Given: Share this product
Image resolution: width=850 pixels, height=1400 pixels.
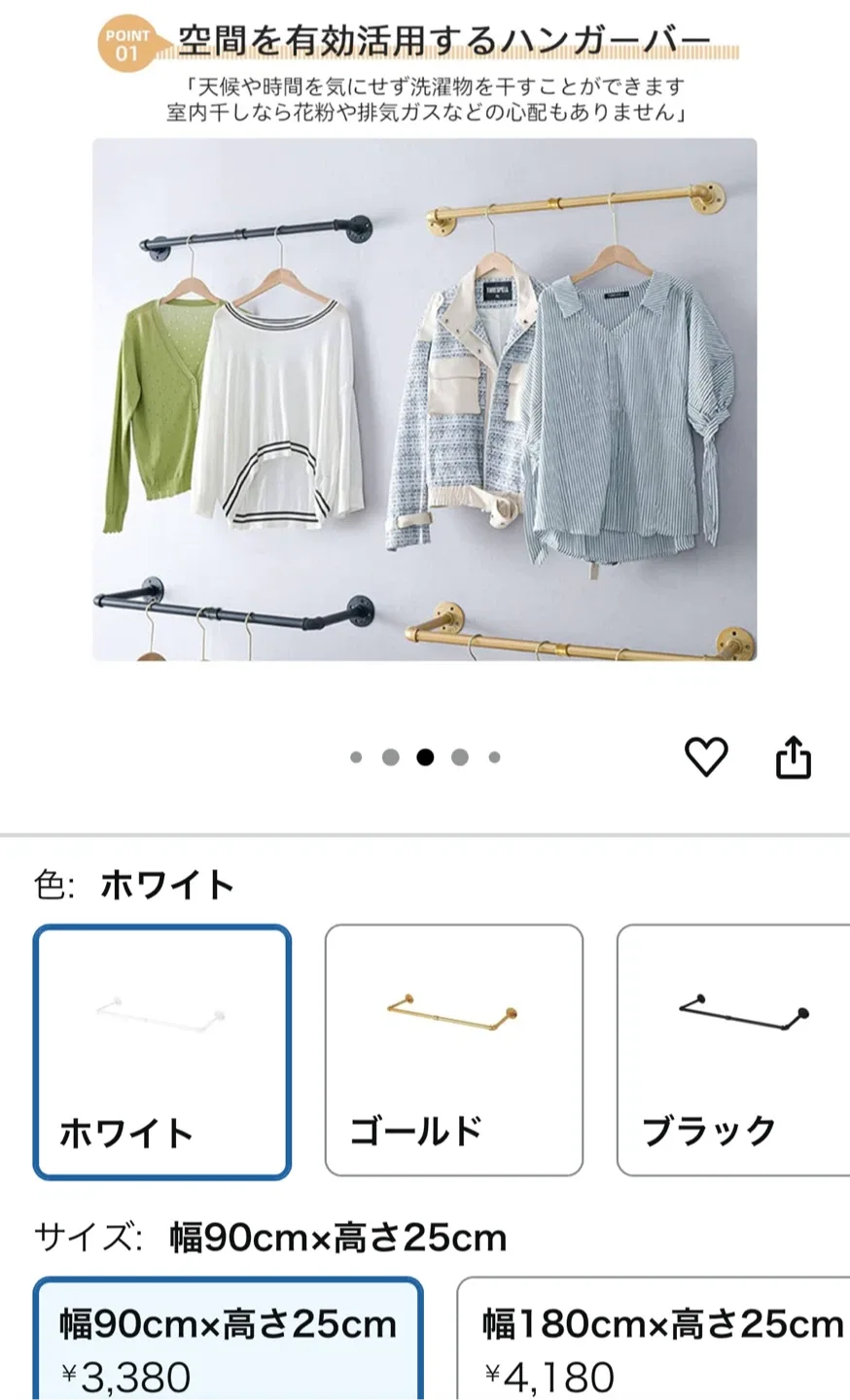Looking at the screenshot, I should point(793,757).
